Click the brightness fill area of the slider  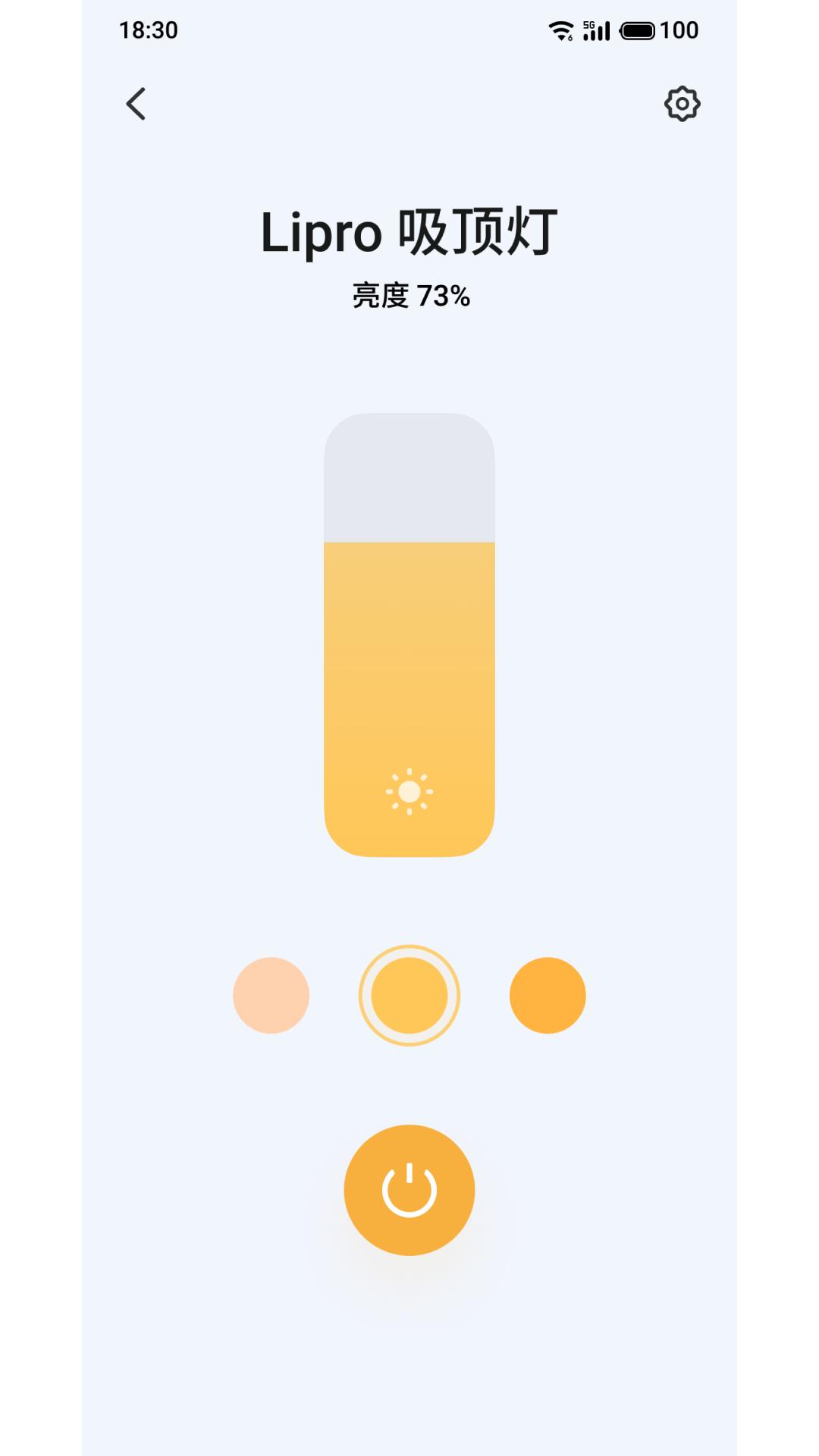click(409, 698)
